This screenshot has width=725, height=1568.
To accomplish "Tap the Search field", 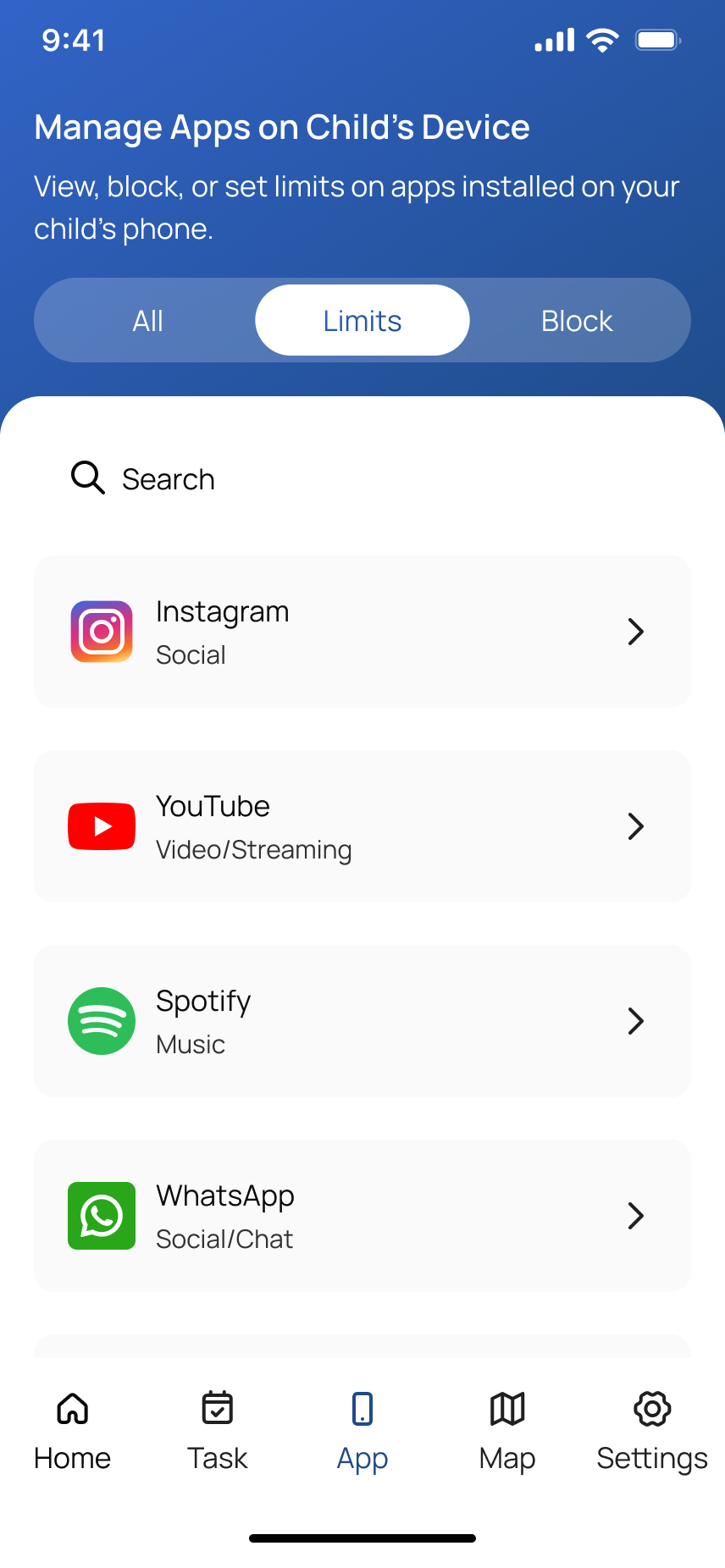I will 362,479.
